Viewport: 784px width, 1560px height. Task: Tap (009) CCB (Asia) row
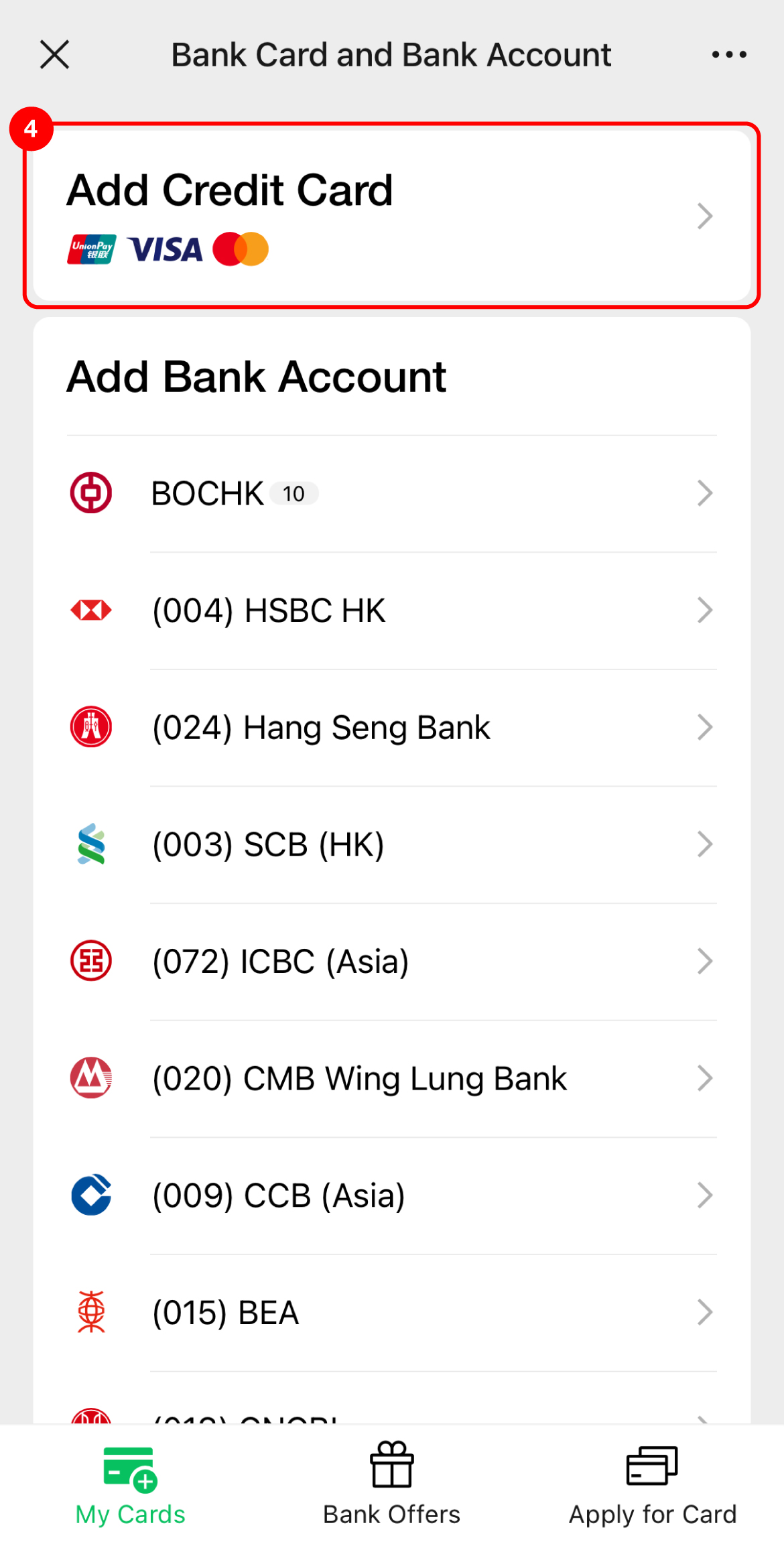click(x=391, y=1195)
